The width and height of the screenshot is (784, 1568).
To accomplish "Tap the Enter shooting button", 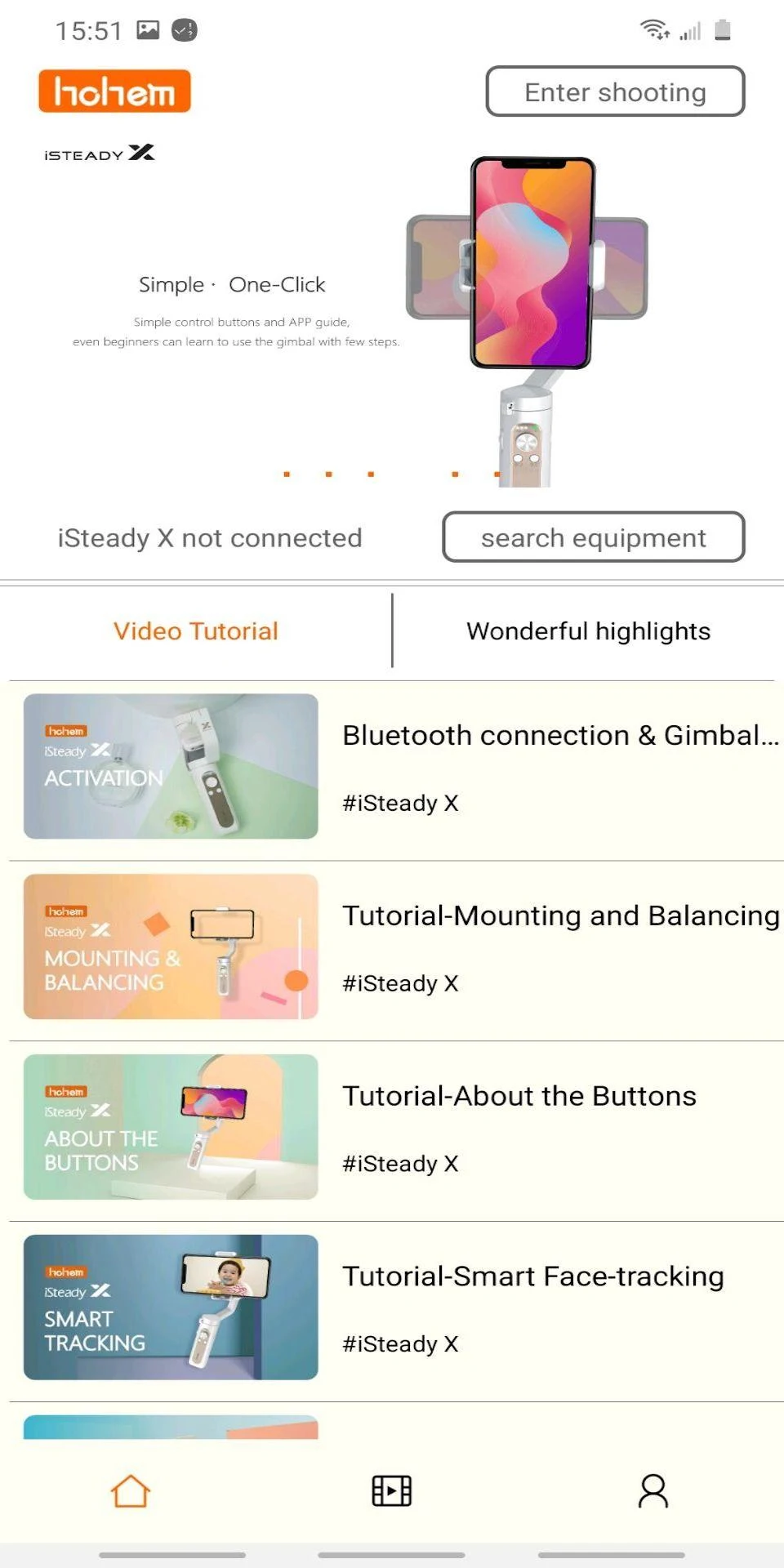I will (x=615, y=91).
